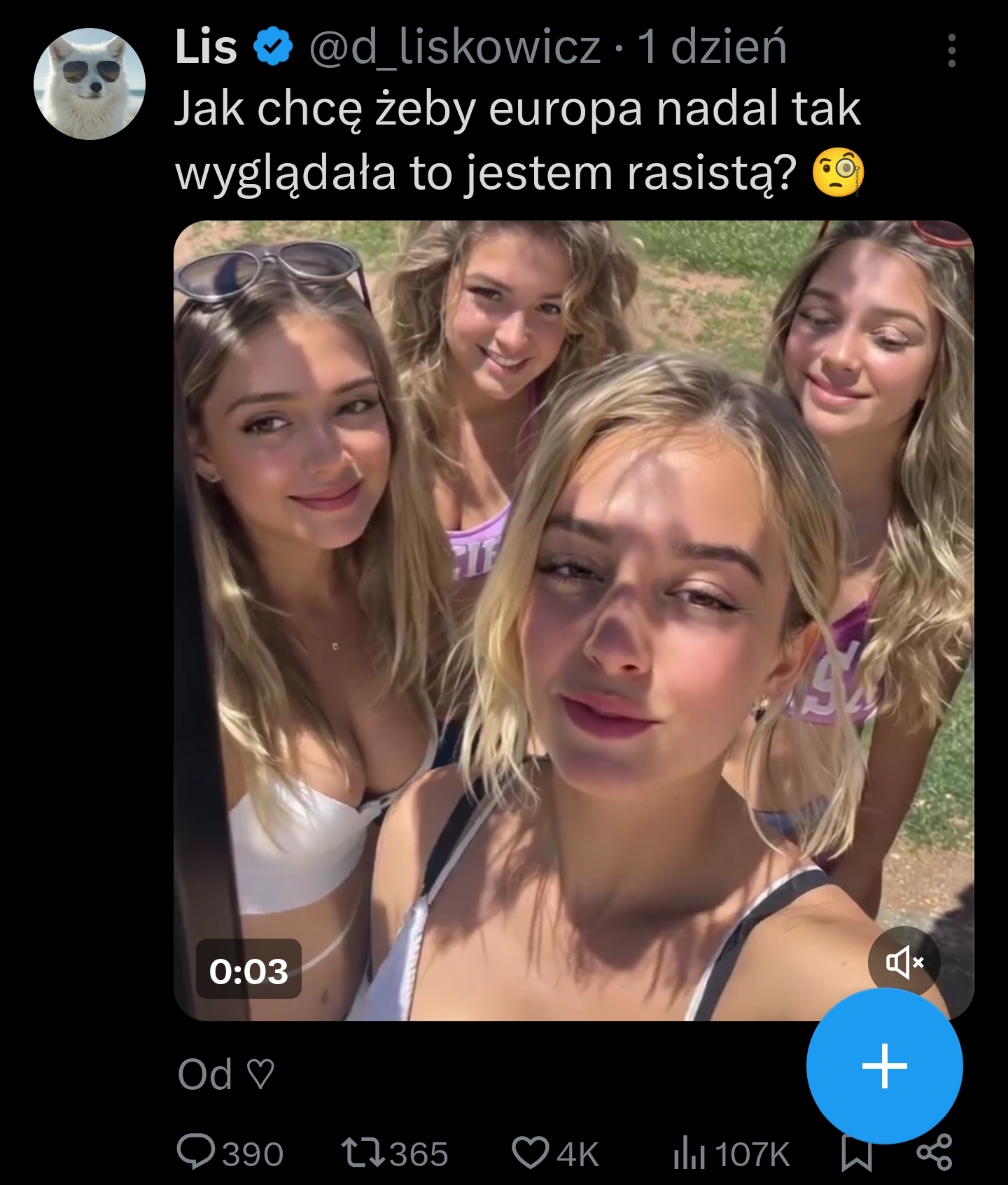The width and height of the screenshot is (1008, 1185).
Task: Open the post's three-dot overflow menu
Action: click(951, 50)
